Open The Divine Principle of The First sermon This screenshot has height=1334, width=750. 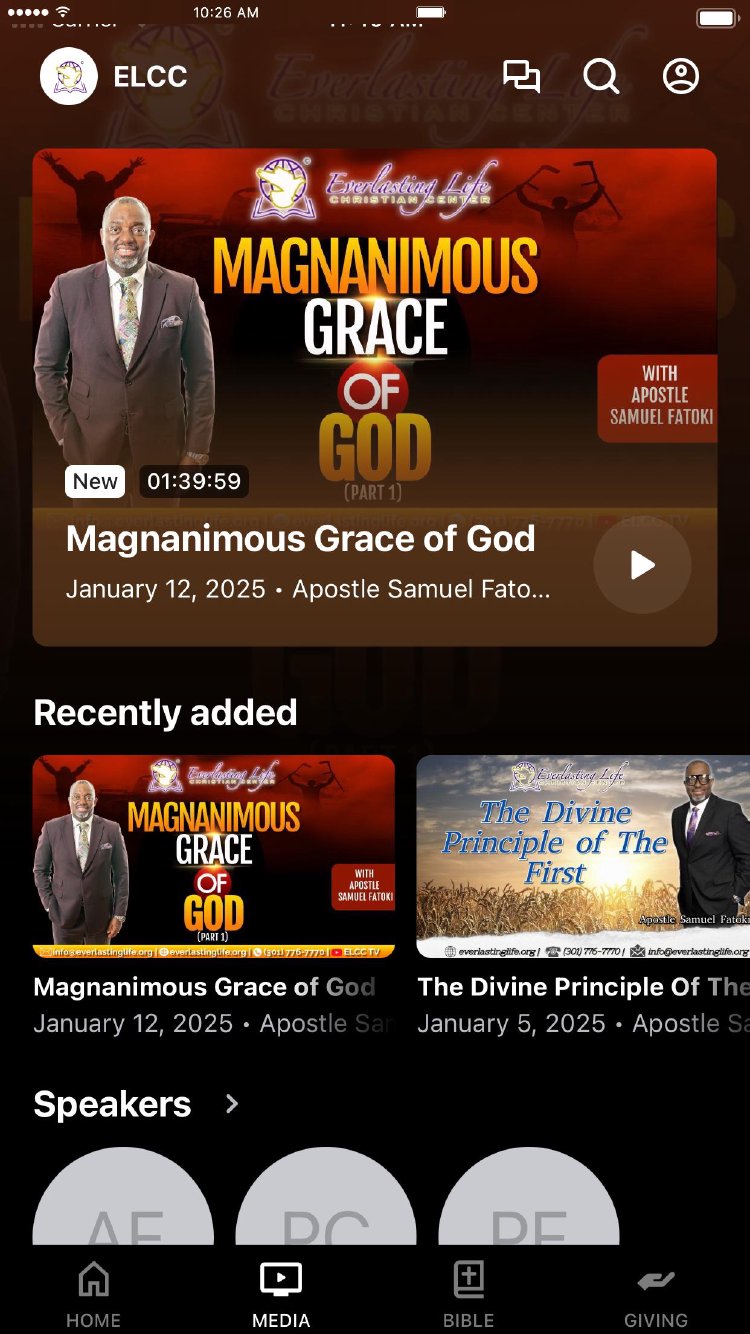pos(583,857)
